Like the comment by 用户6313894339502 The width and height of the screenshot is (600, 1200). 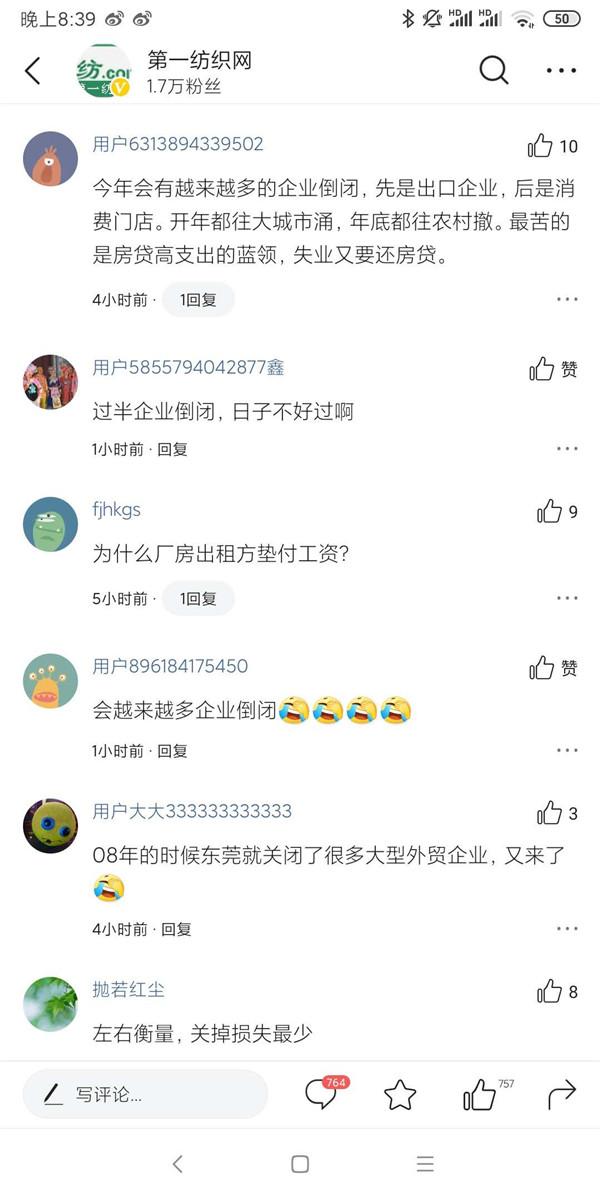click(541, 146)
